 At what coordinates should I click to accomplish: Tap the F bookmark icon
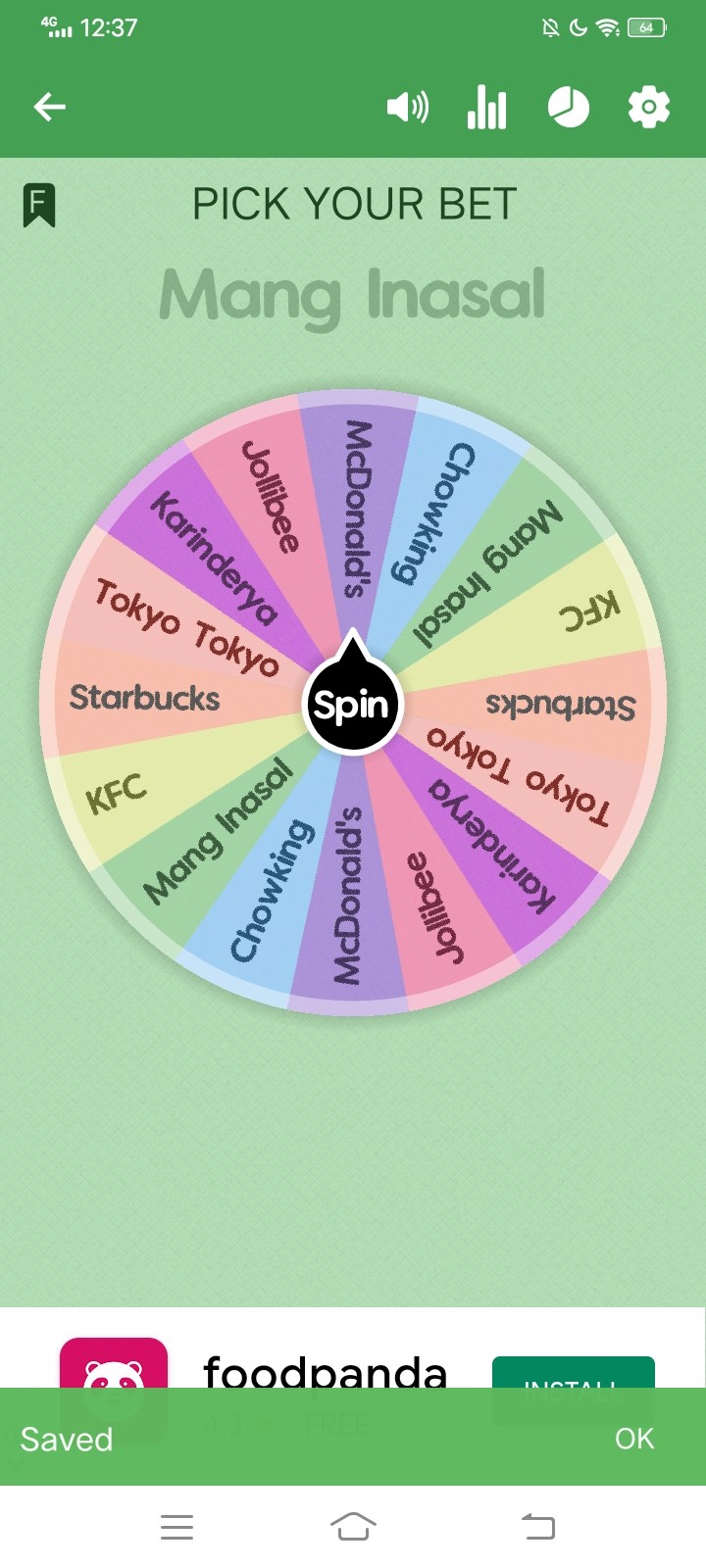pos(39,206)
